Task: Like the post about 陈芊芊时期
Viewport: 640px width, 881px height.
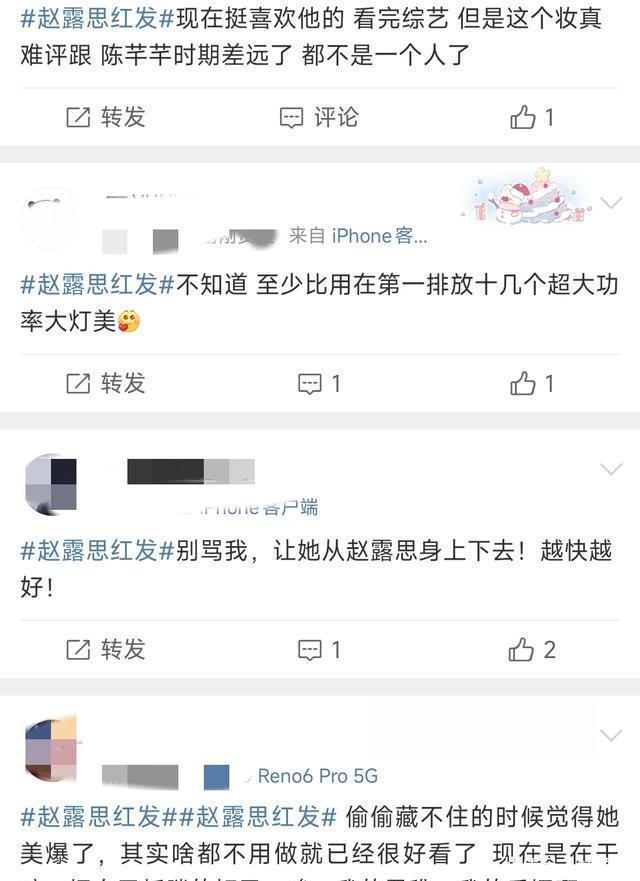Action: coord(532,117)
